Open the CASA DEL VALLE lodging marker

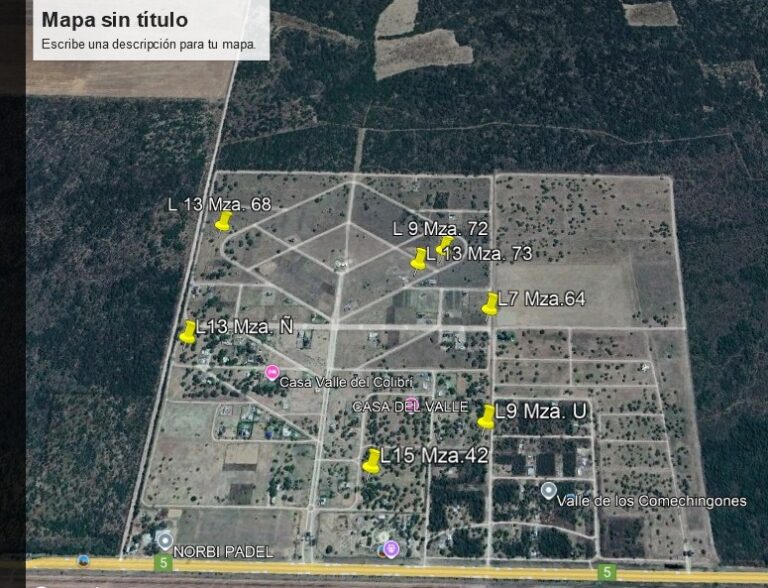tap(411, 404)
